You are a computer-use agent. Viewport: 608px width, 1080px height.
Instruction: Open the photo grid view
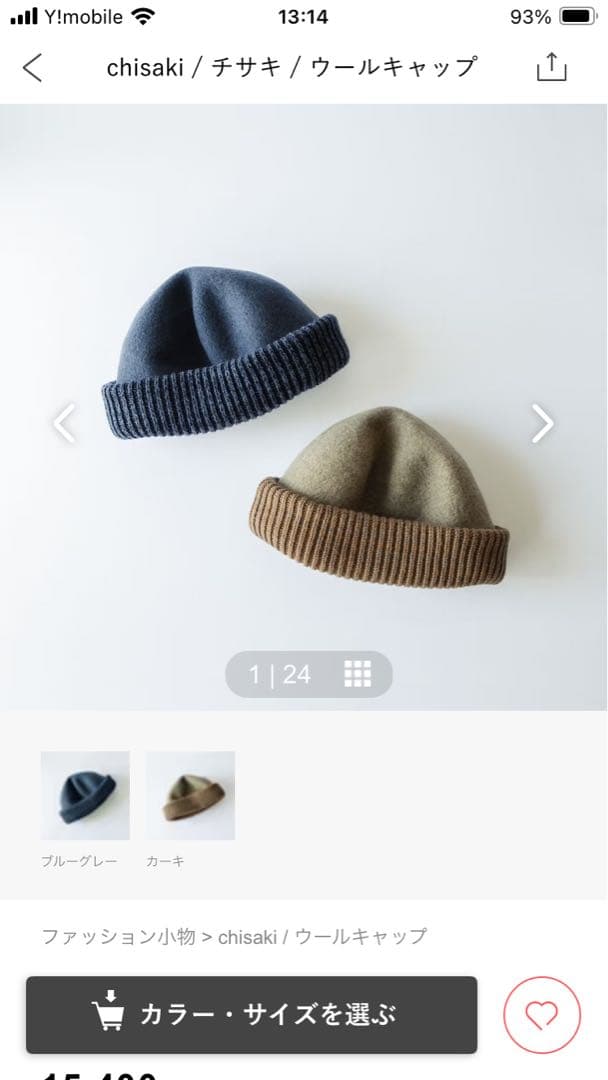coord(357,674)
